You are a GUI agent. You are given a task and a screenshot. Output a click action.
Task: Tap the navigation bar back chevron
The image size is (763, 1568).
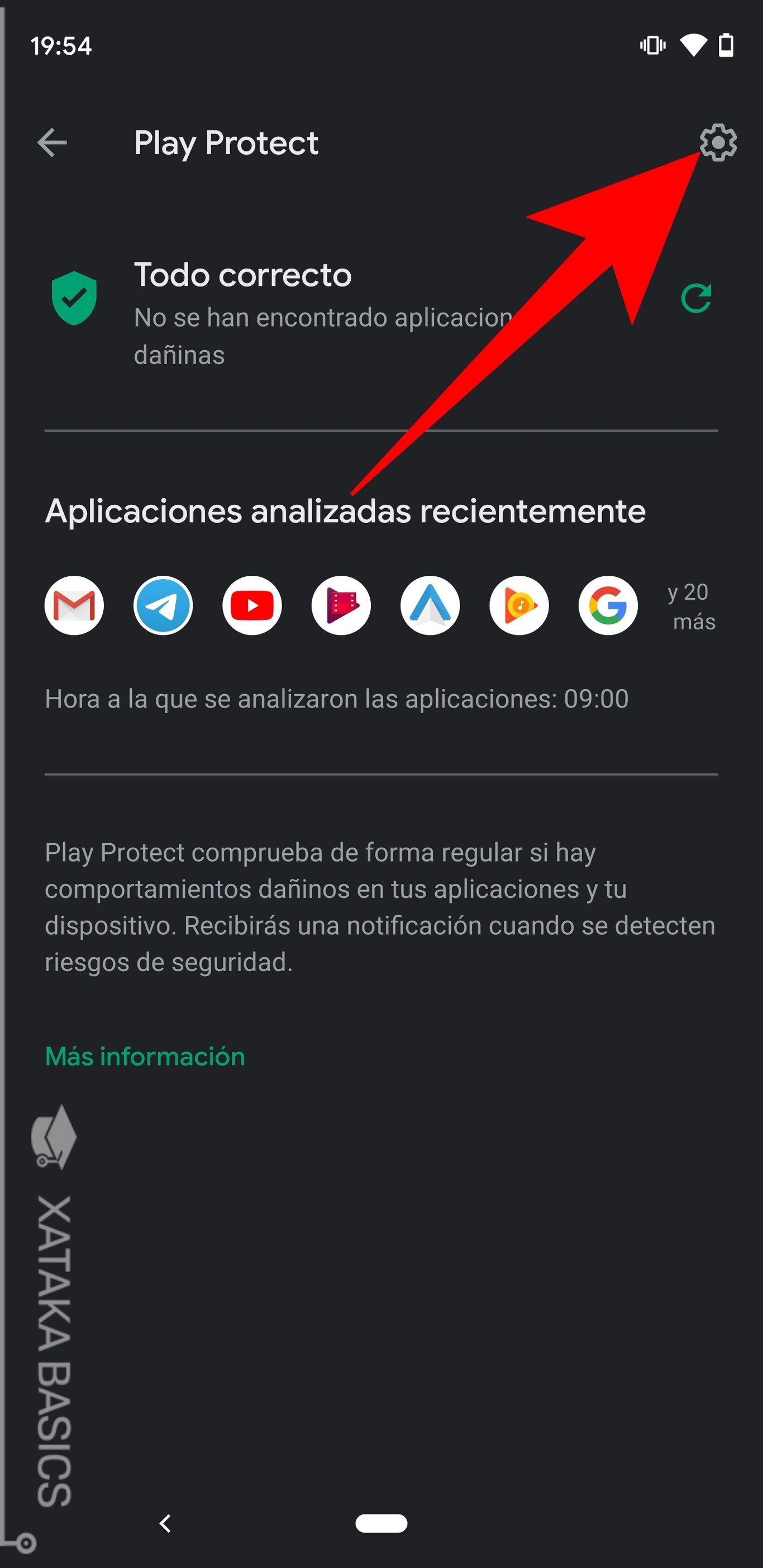click(164, 1524)
